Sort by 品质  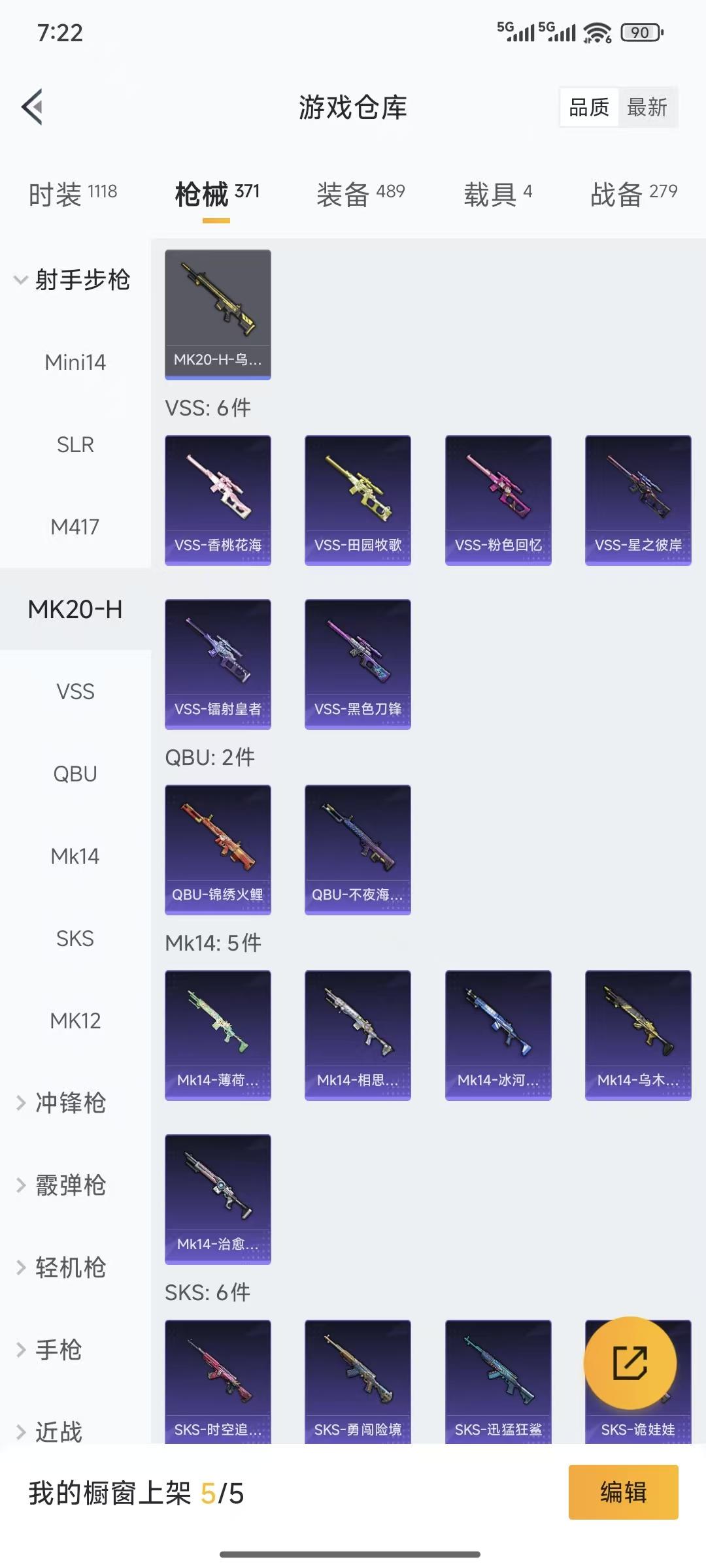point(588,107)
